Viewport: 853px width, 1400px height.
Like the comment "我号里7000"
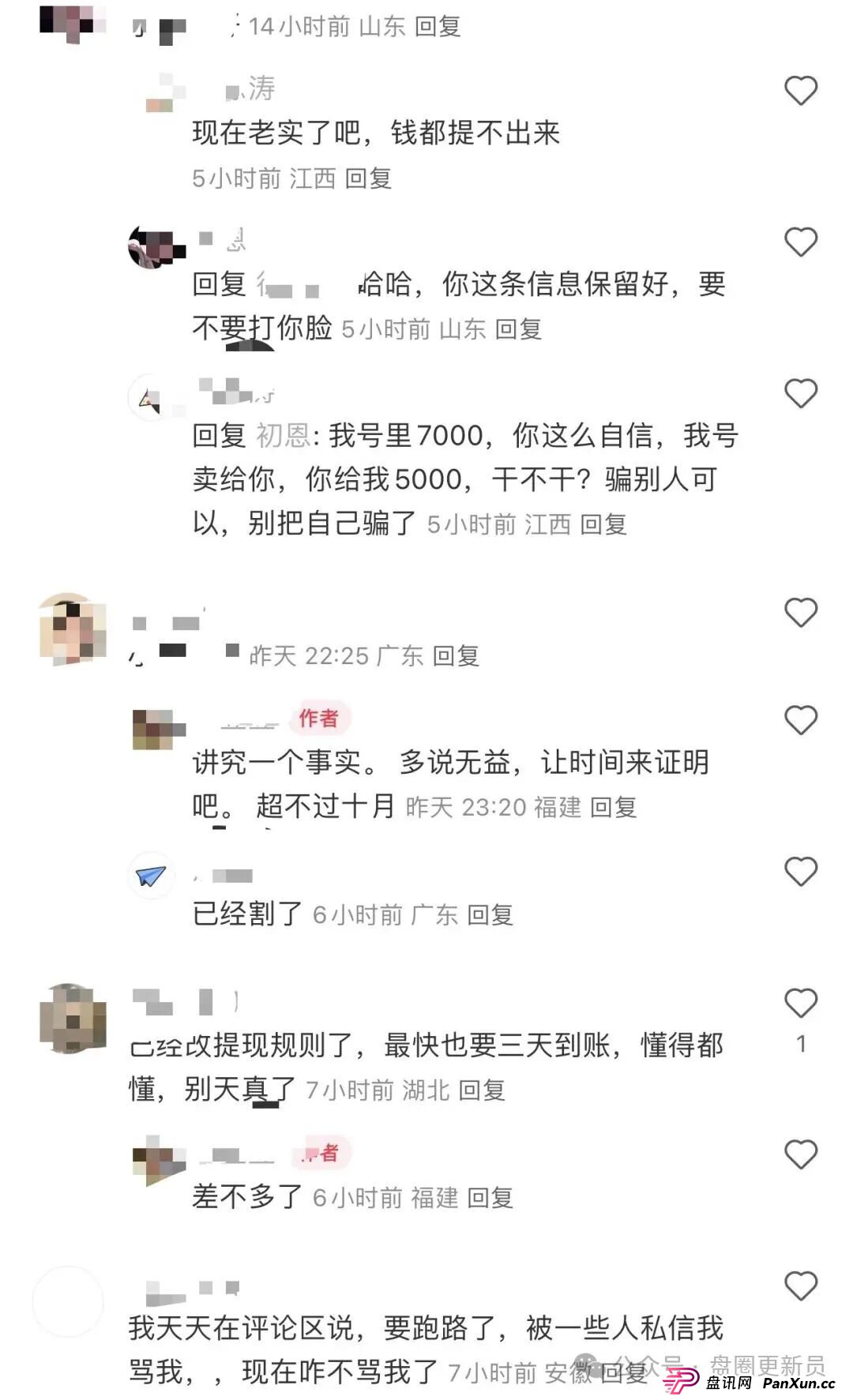[800, 393]
